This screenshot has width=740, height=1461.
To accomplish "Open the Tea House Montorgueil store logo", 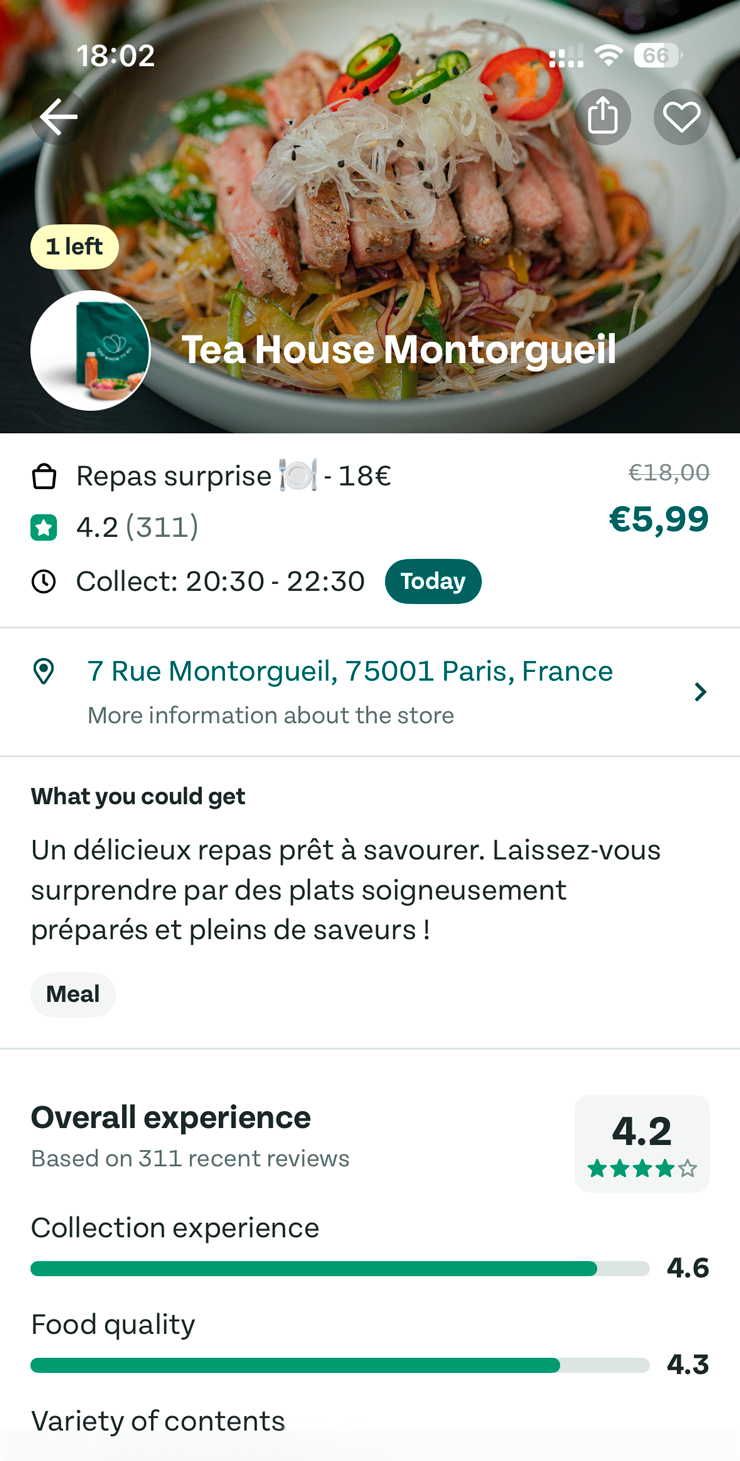I will pos(91,351).
